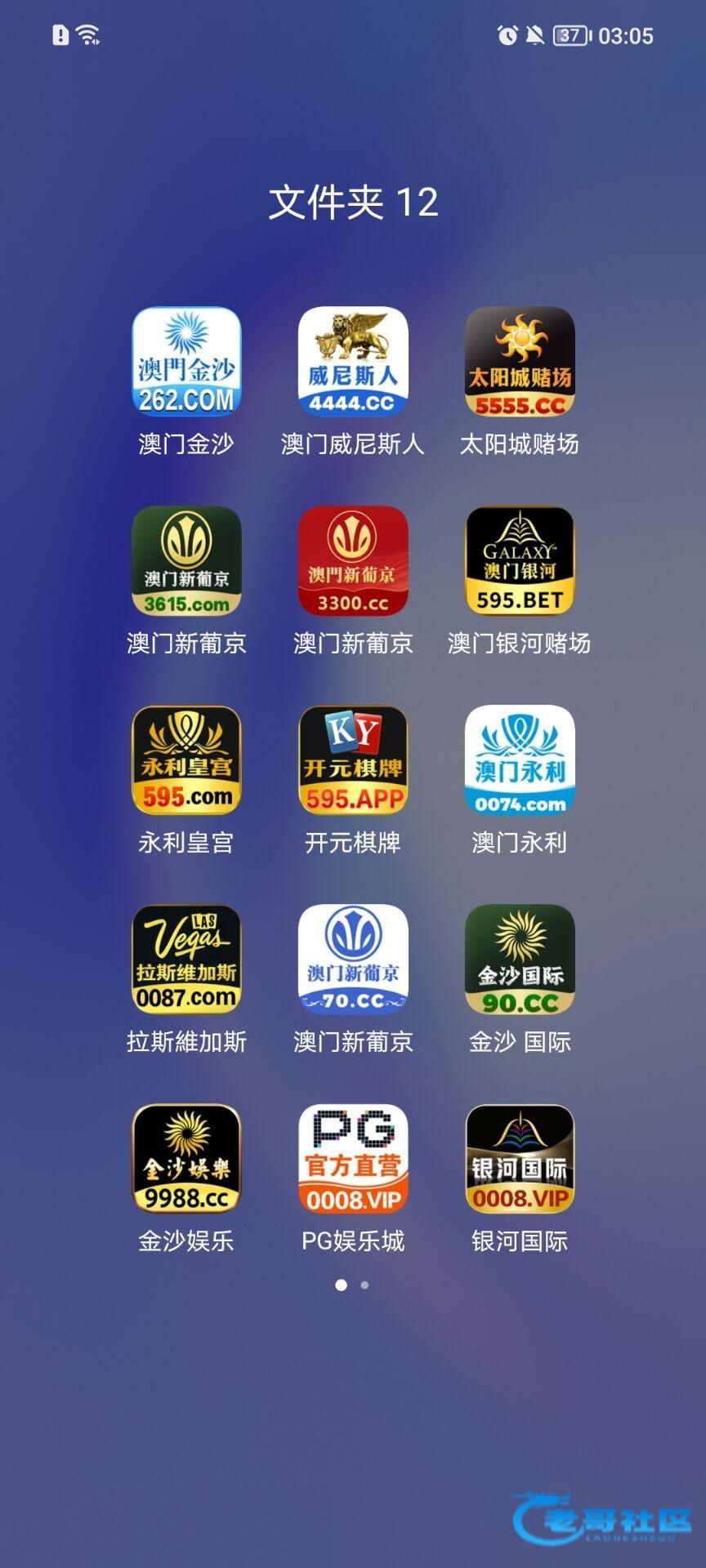Launch 澳门新葡京 with the 3300.cc icon
The width and height of the screenshot is (706, 1568).
click(353, 560)
